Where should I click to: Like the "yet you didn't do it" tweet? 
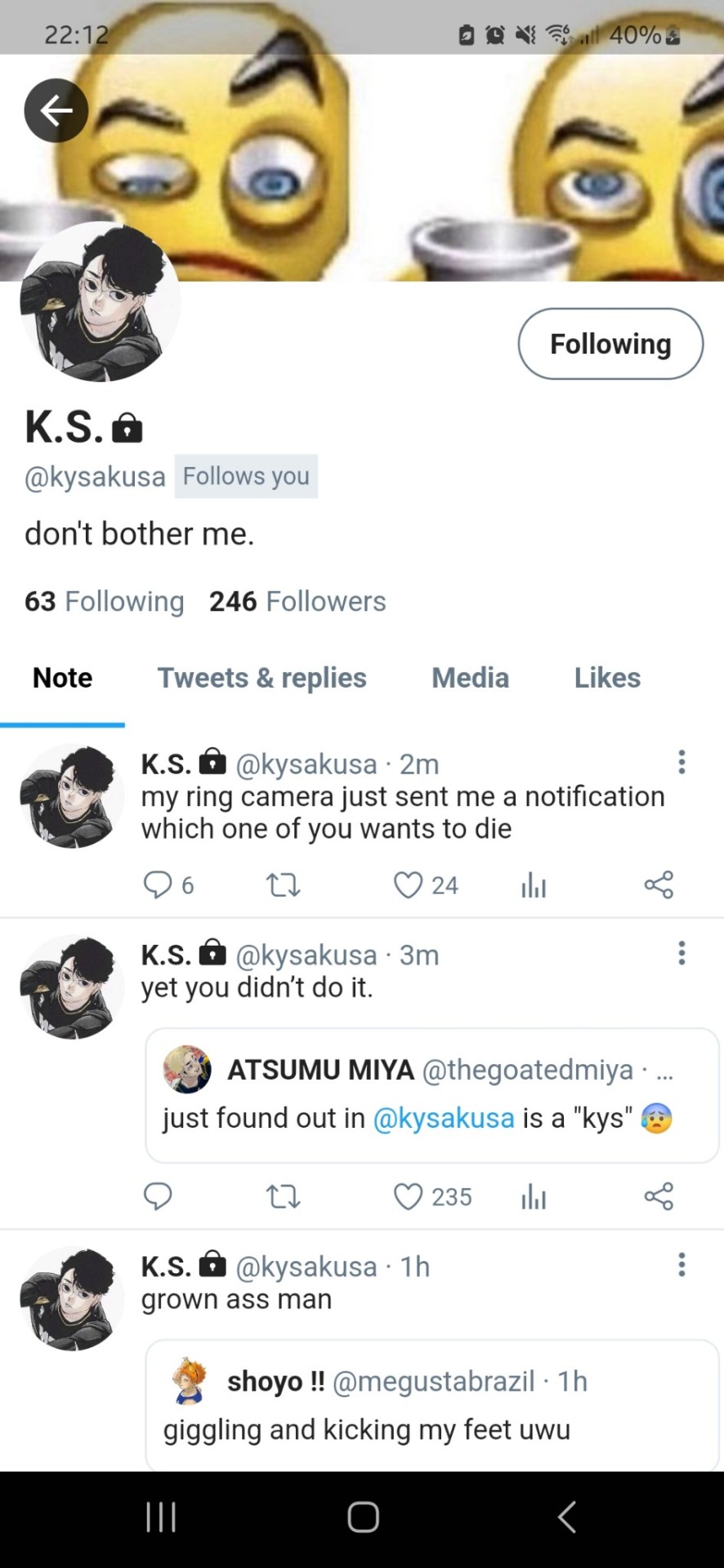coord(409,1196)
